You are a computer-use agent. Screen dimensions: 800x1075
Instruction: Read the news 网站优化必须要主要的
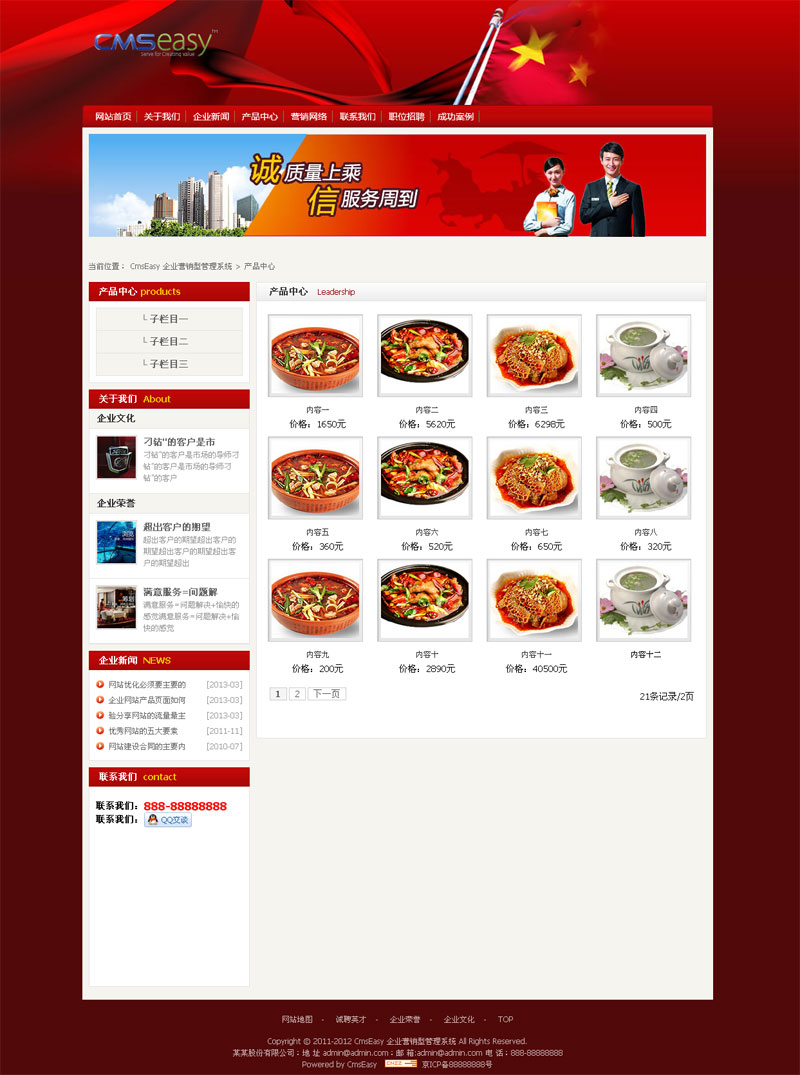pos(147,685)
